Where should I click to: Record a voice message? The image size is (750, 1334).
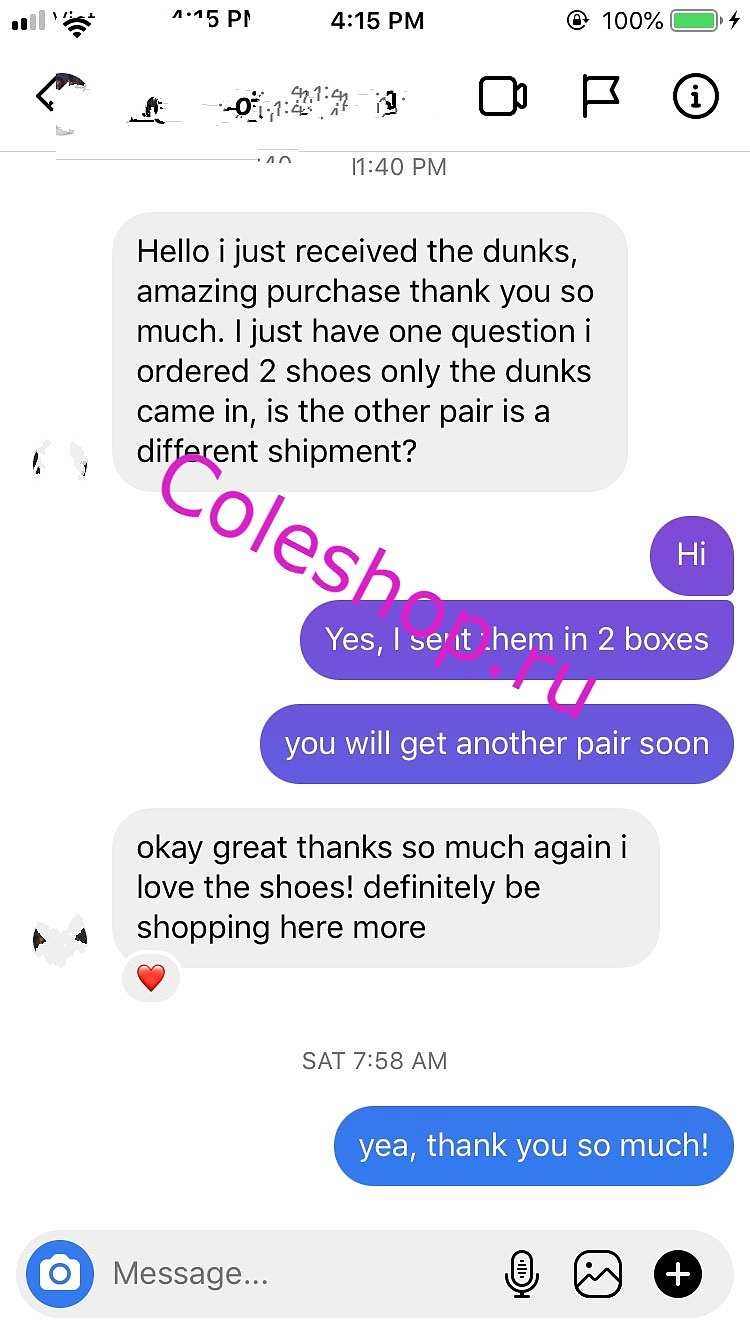pos(521,1274)
